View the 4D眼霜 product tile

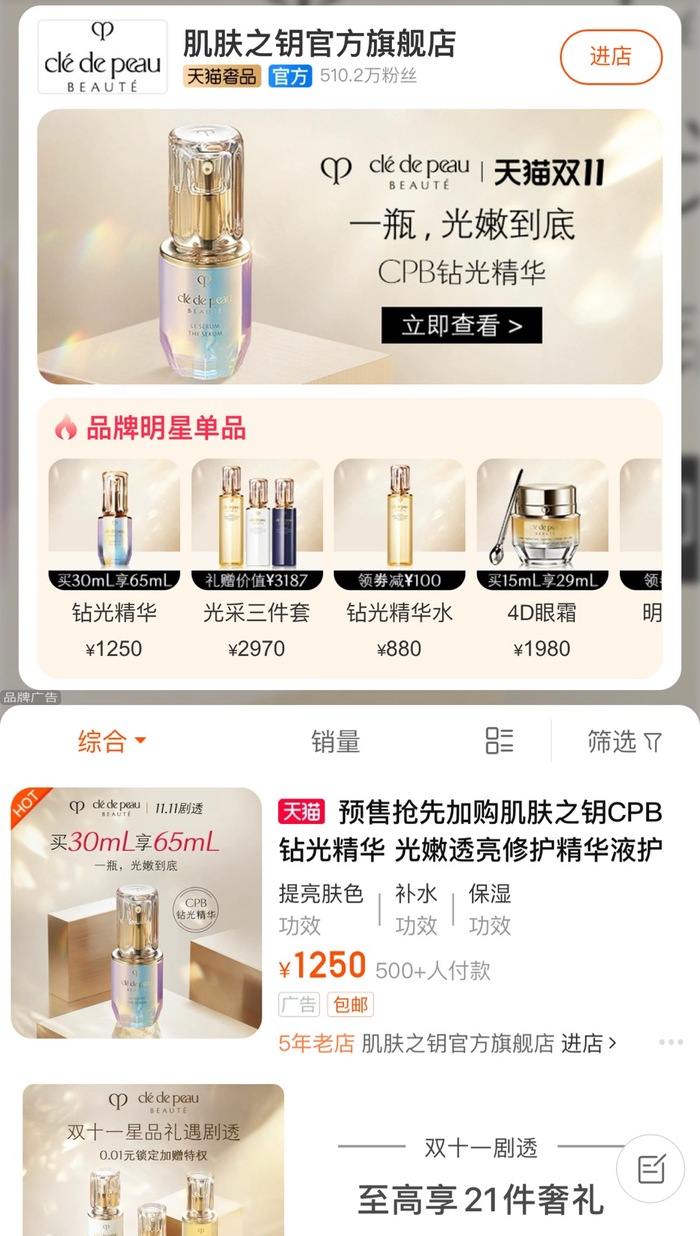point(542,560)
